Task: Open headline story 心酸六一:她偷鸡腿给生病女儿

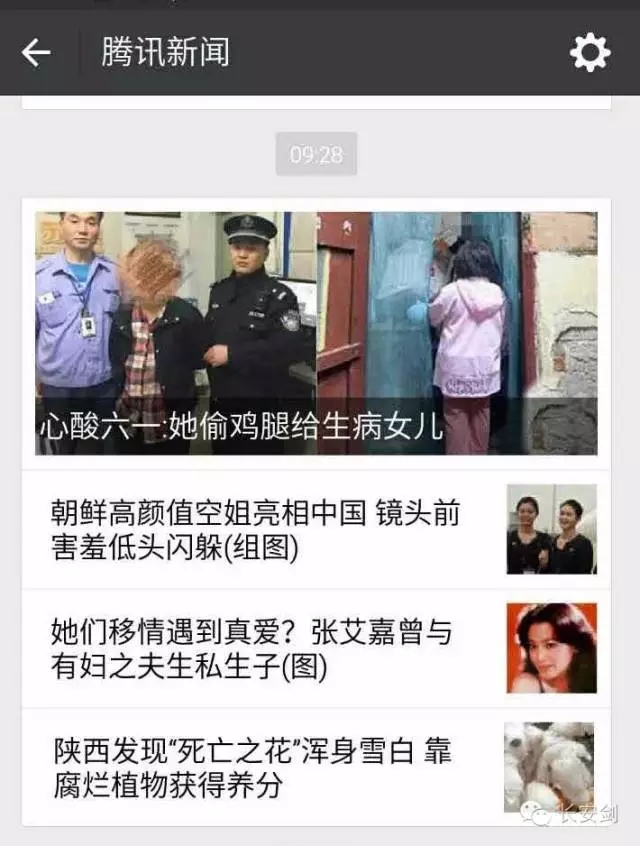Action: (x=316, y=334)
